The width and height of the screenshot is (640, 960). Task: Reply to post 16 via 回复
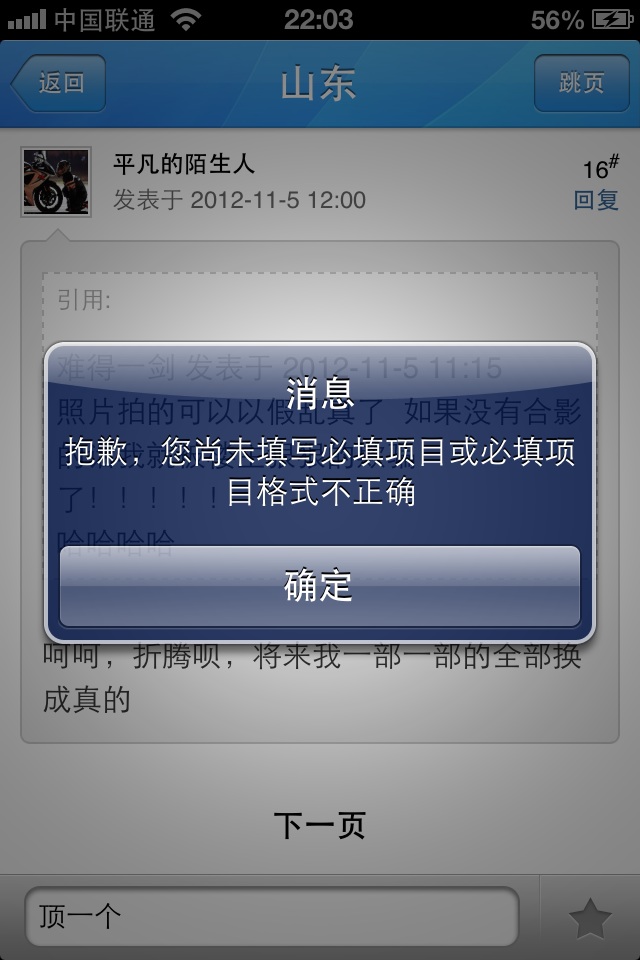click(x=596, y=200)
